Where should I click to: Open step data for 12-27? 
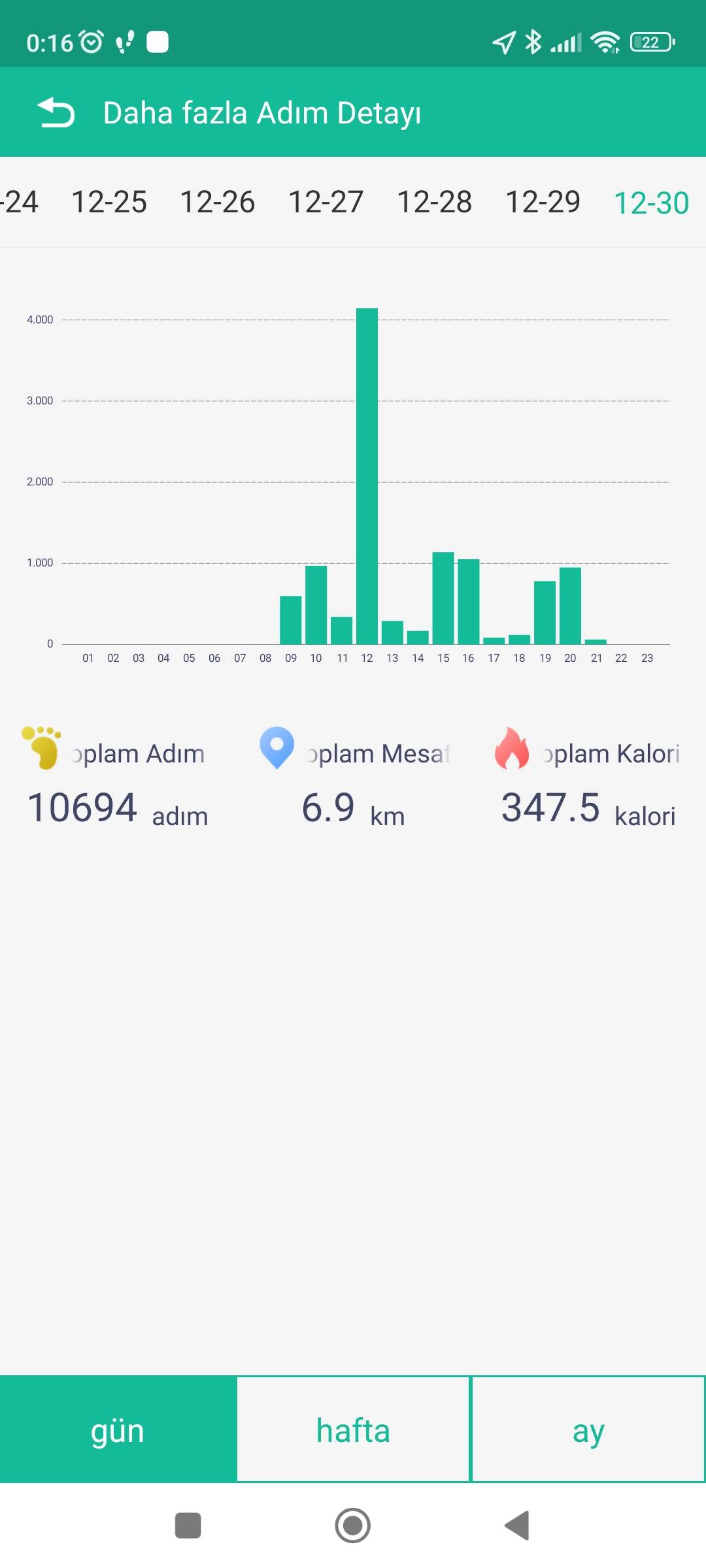[x=326, y=202]
